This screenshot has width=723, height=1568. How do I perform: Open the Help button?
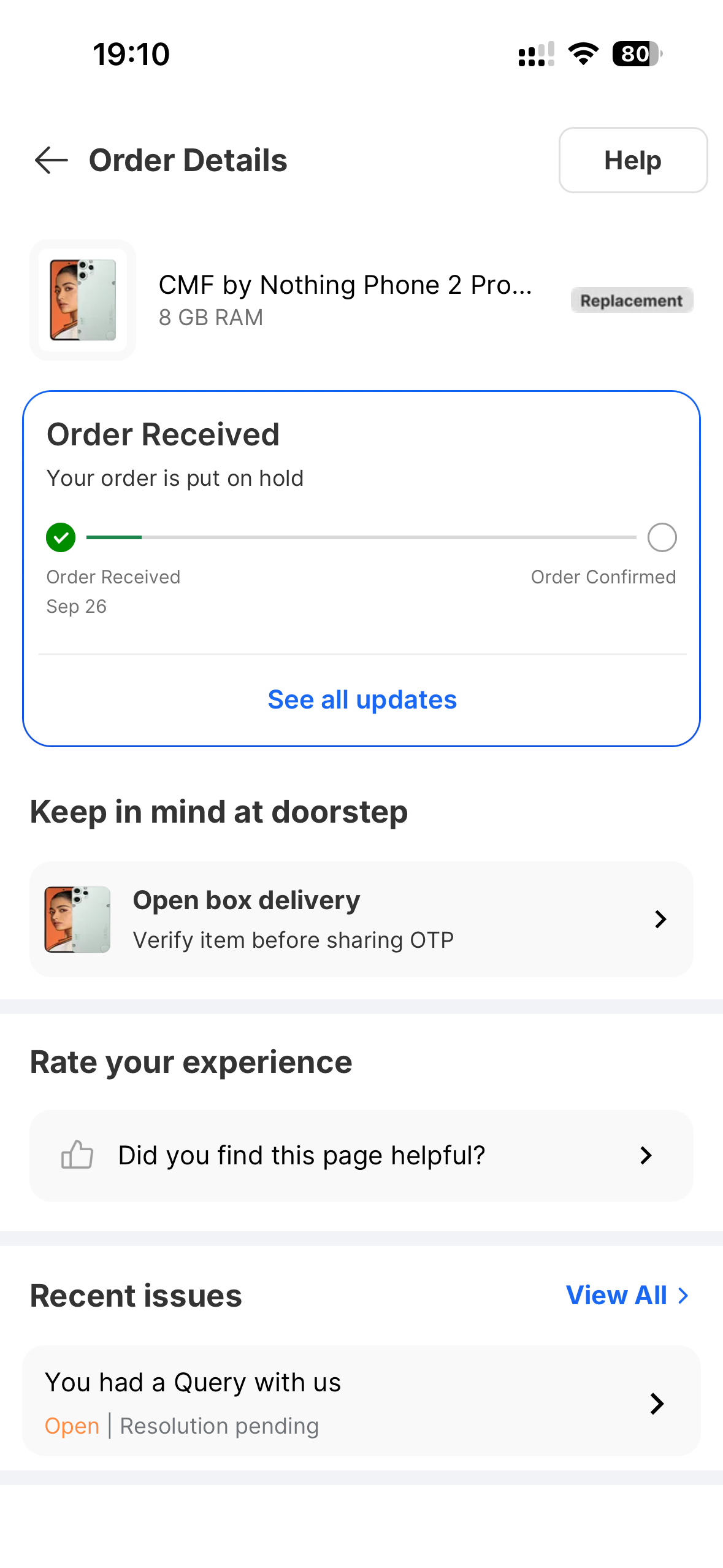point(632,161)
